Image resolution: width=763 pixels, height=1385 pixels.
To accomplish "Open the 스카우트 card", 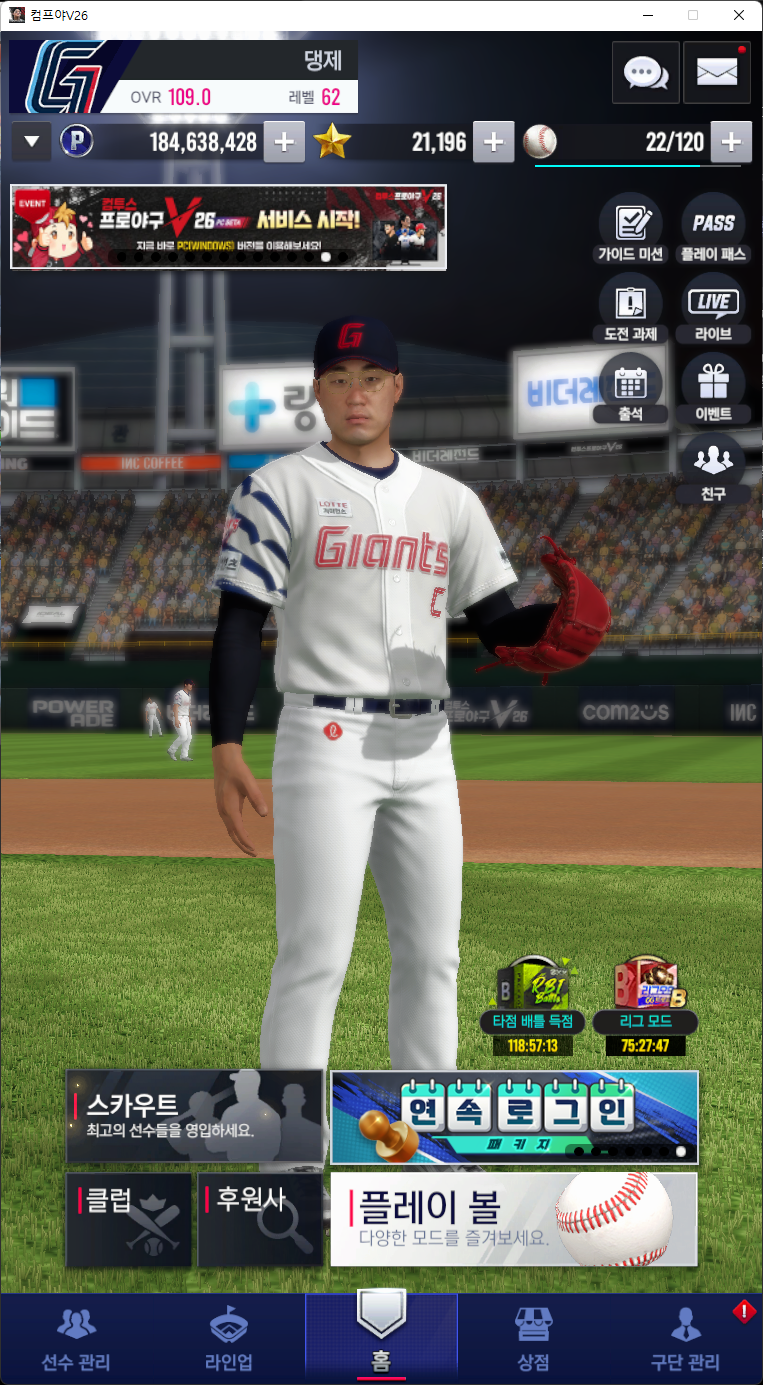I will point(195,1116).
